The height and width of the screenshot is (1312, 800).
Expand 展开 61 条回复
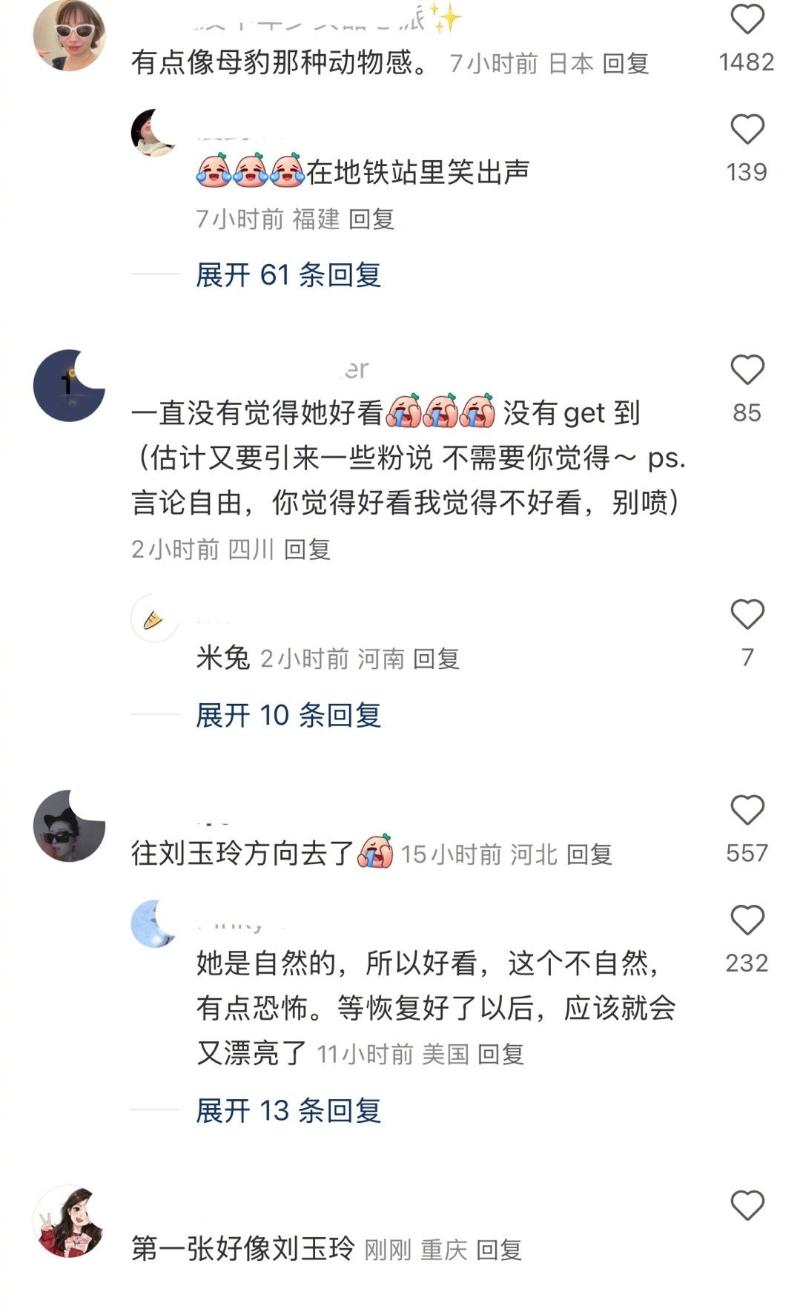(288, 275)
